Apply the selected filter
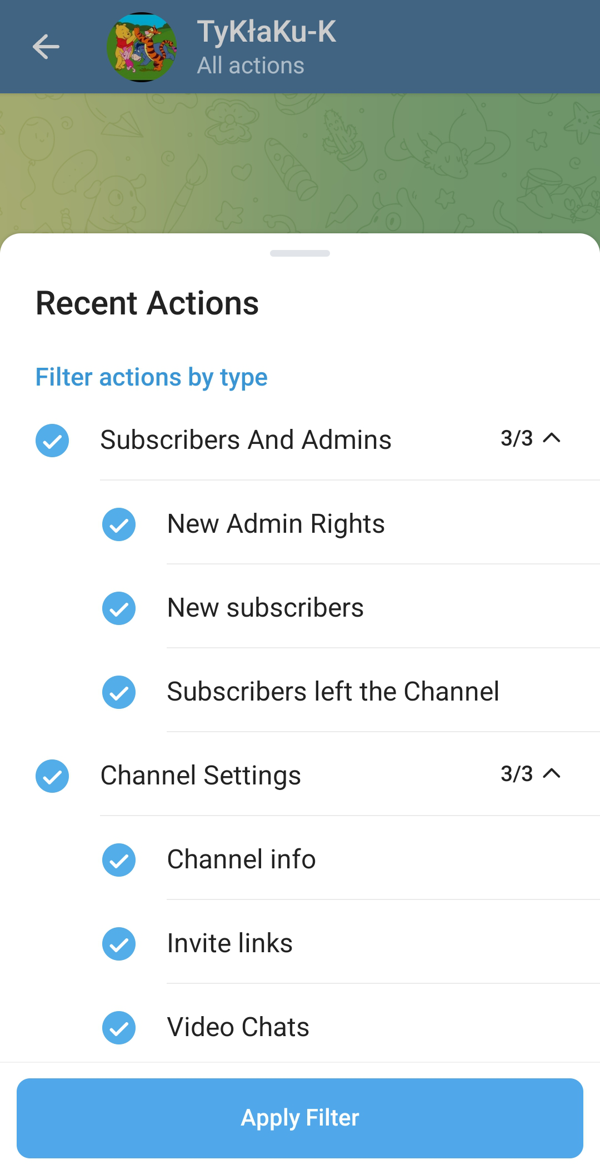 (x=300, y=1118)
